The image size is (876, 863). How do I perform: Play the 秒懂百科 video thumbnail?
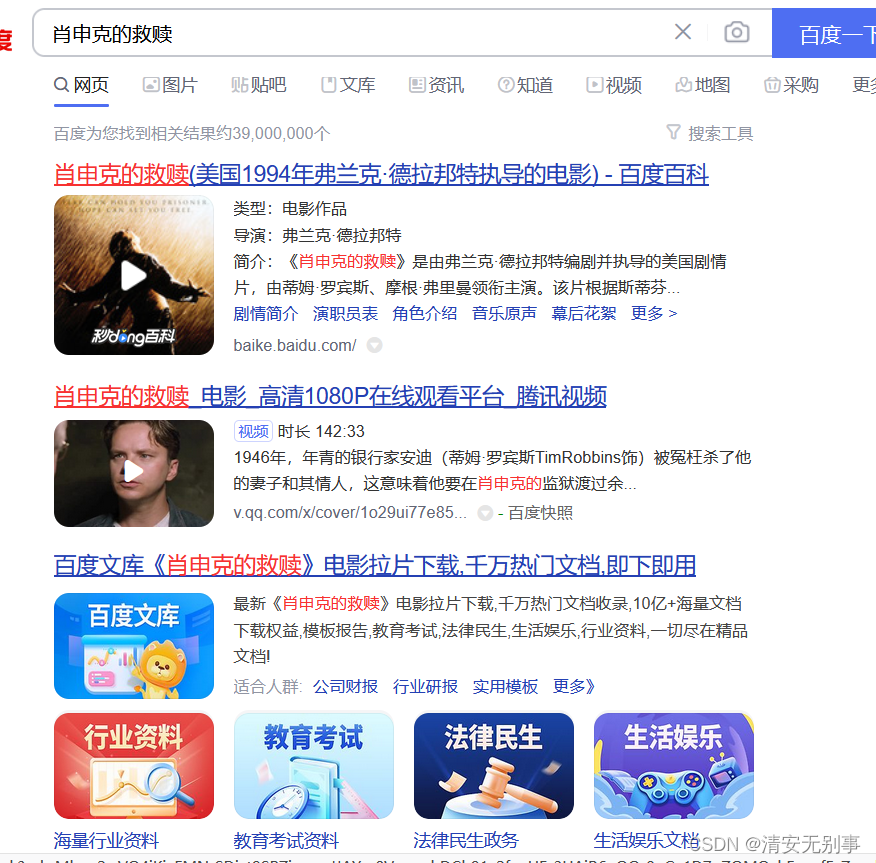[x=134, y=276]
